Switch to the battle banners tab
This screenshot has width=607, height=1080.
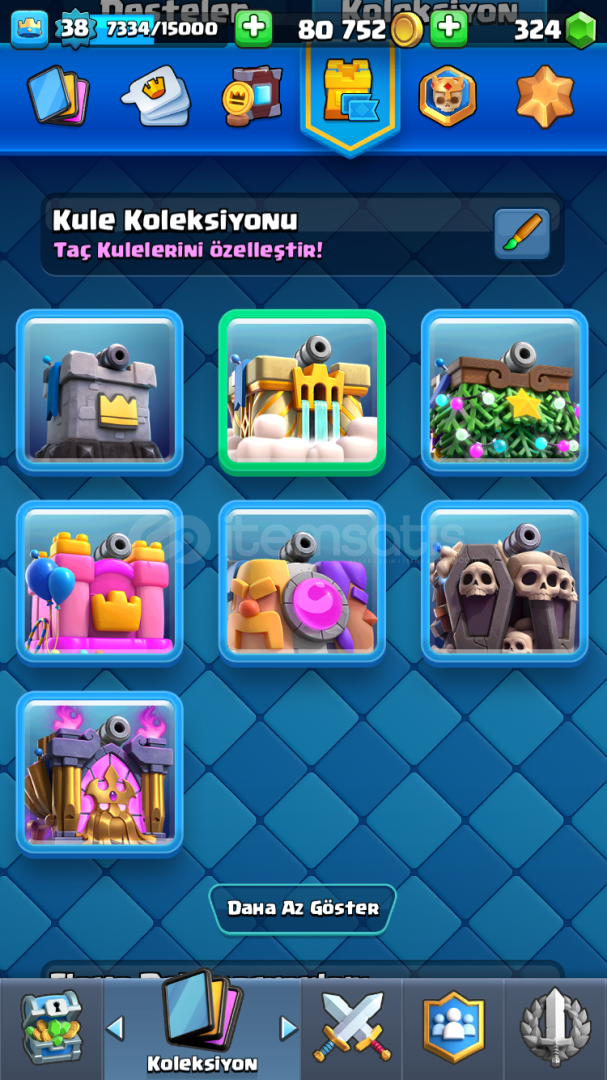point(253,96)
